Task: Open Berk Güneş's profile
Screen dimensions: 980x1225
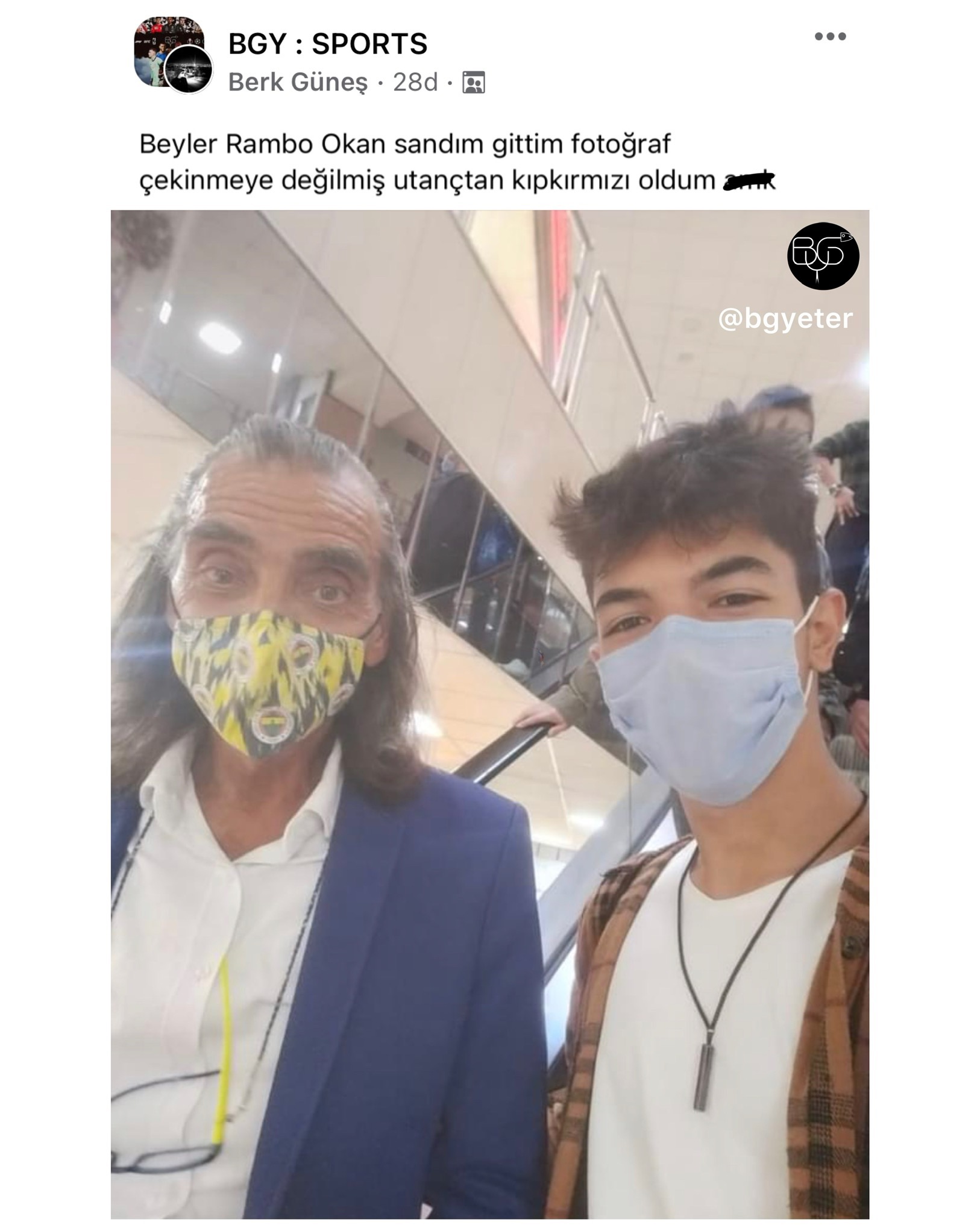Action: [298, 82]
